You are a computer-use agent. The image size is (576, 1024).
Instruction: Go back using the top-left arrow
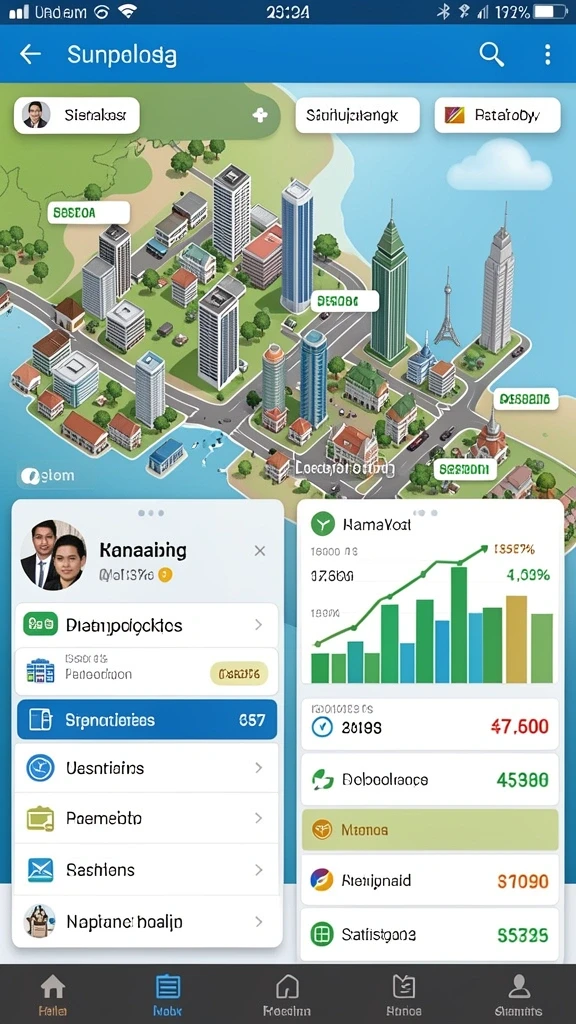(x=30, y=55)
